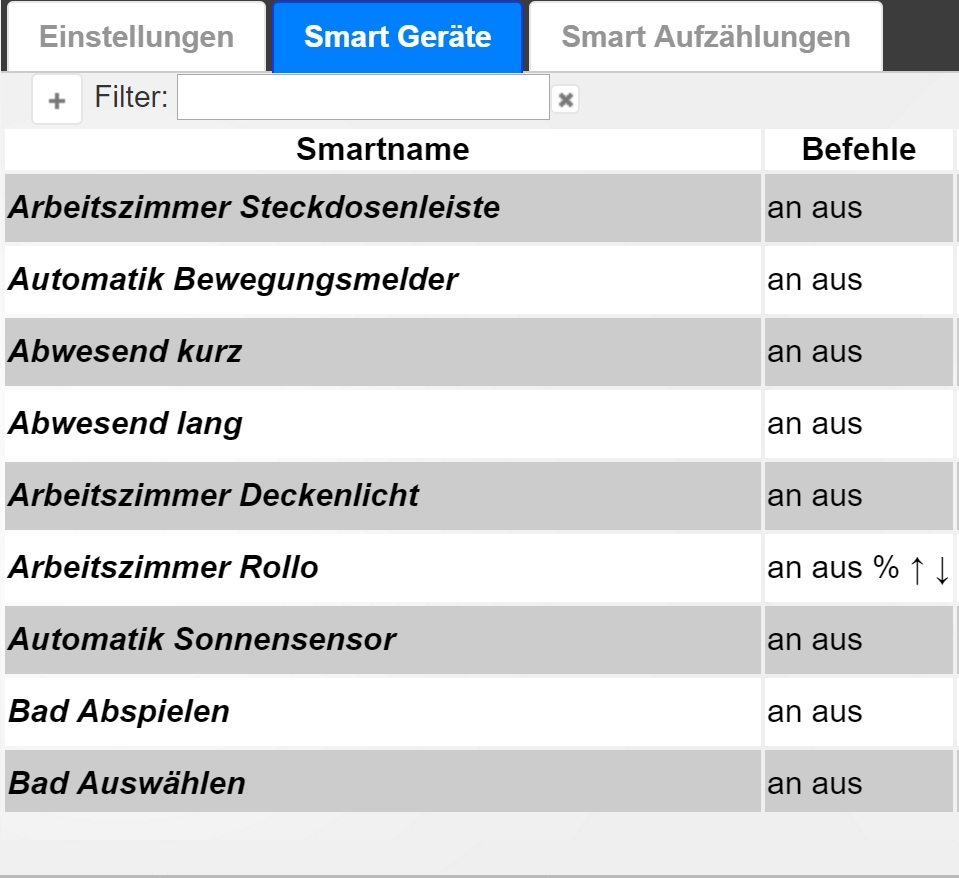
Task: Open the Smart Aufzählungen tab
Action: click(x=705, y=37)
